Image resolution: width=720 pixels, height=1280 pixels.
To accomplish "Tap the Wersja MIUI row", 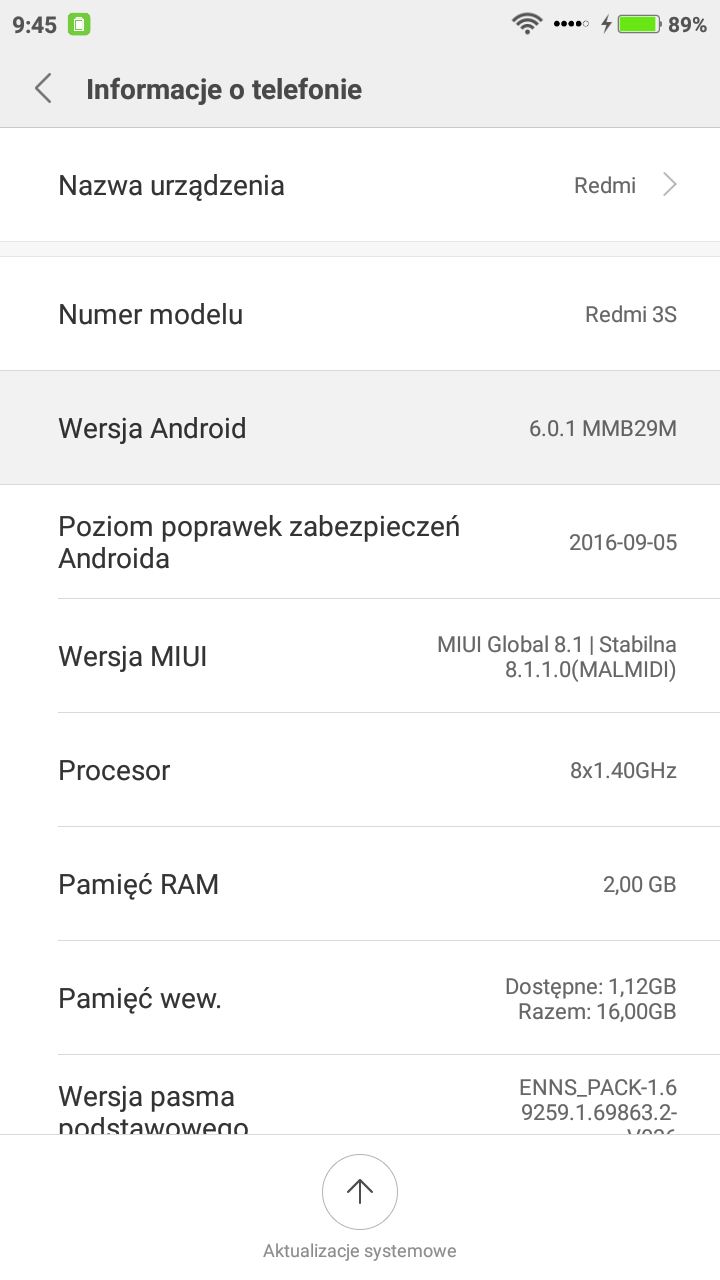I will click(360, 657).
